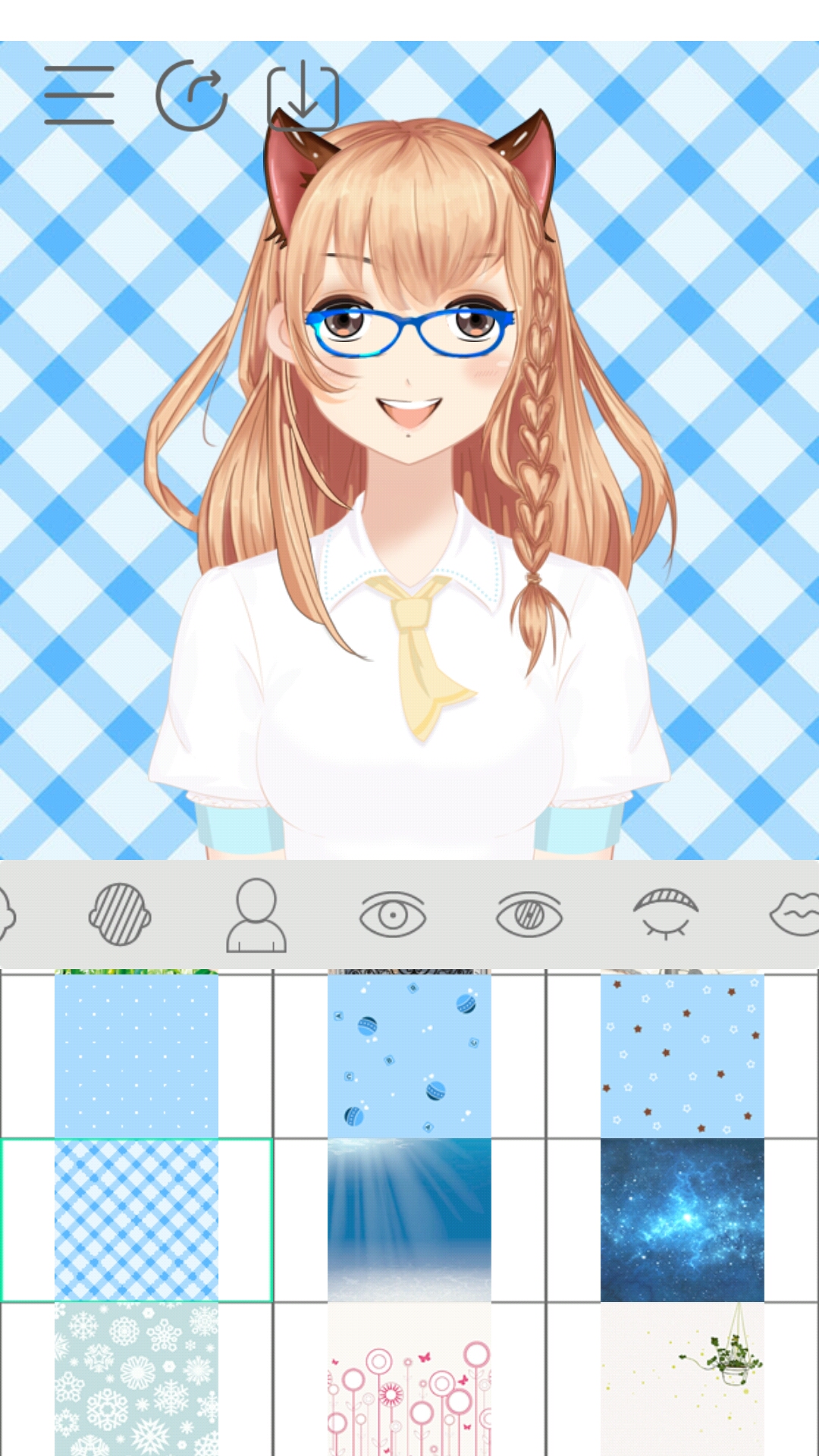Pick the blue background with brown stars
Image resolution: width=819 pixels, height=1456 pixels.
pyautogui.click(x=682, y=1056)
